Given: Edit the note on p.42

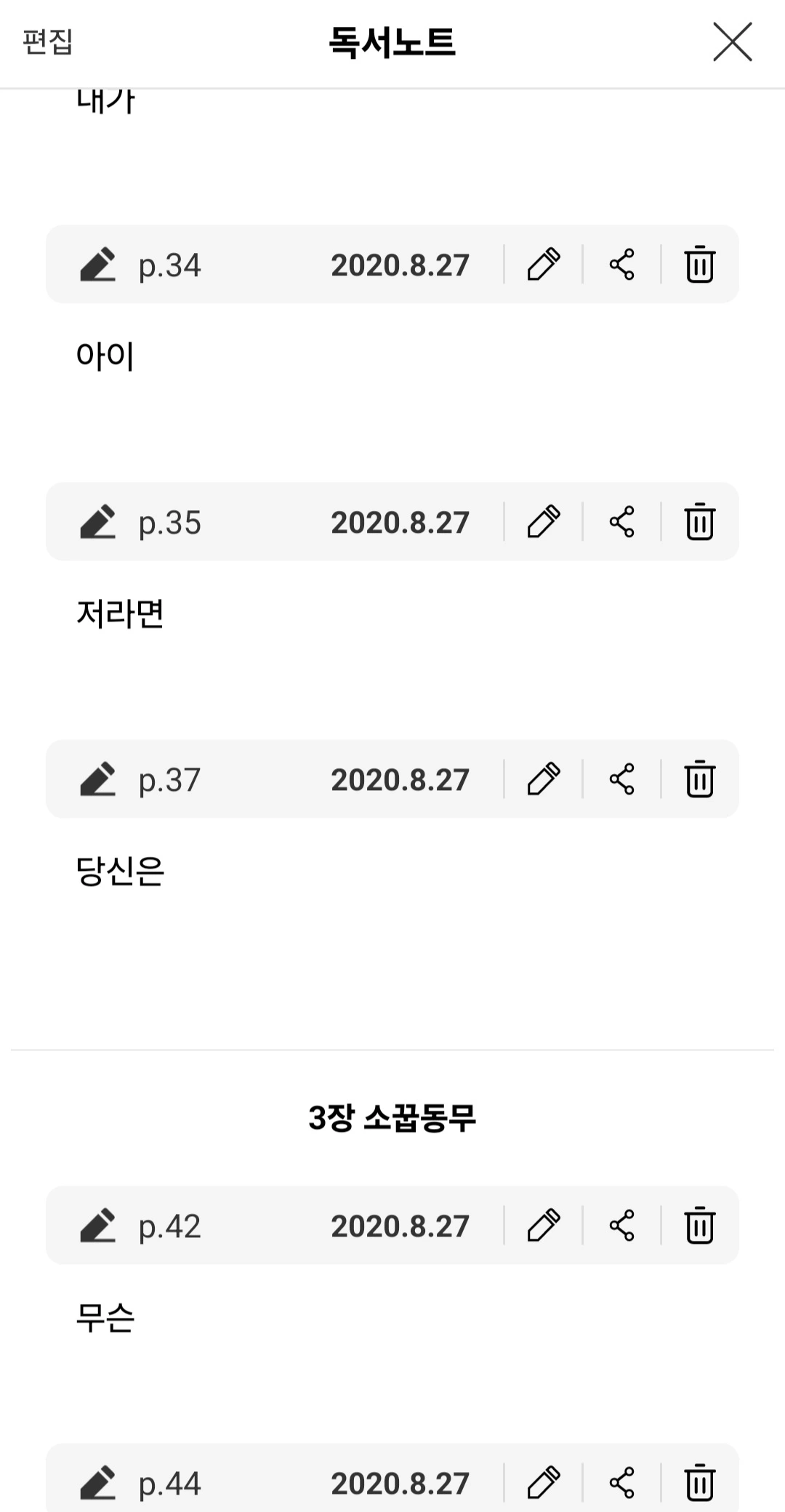Looking at the screenshot, I should tap(543, 1225).
